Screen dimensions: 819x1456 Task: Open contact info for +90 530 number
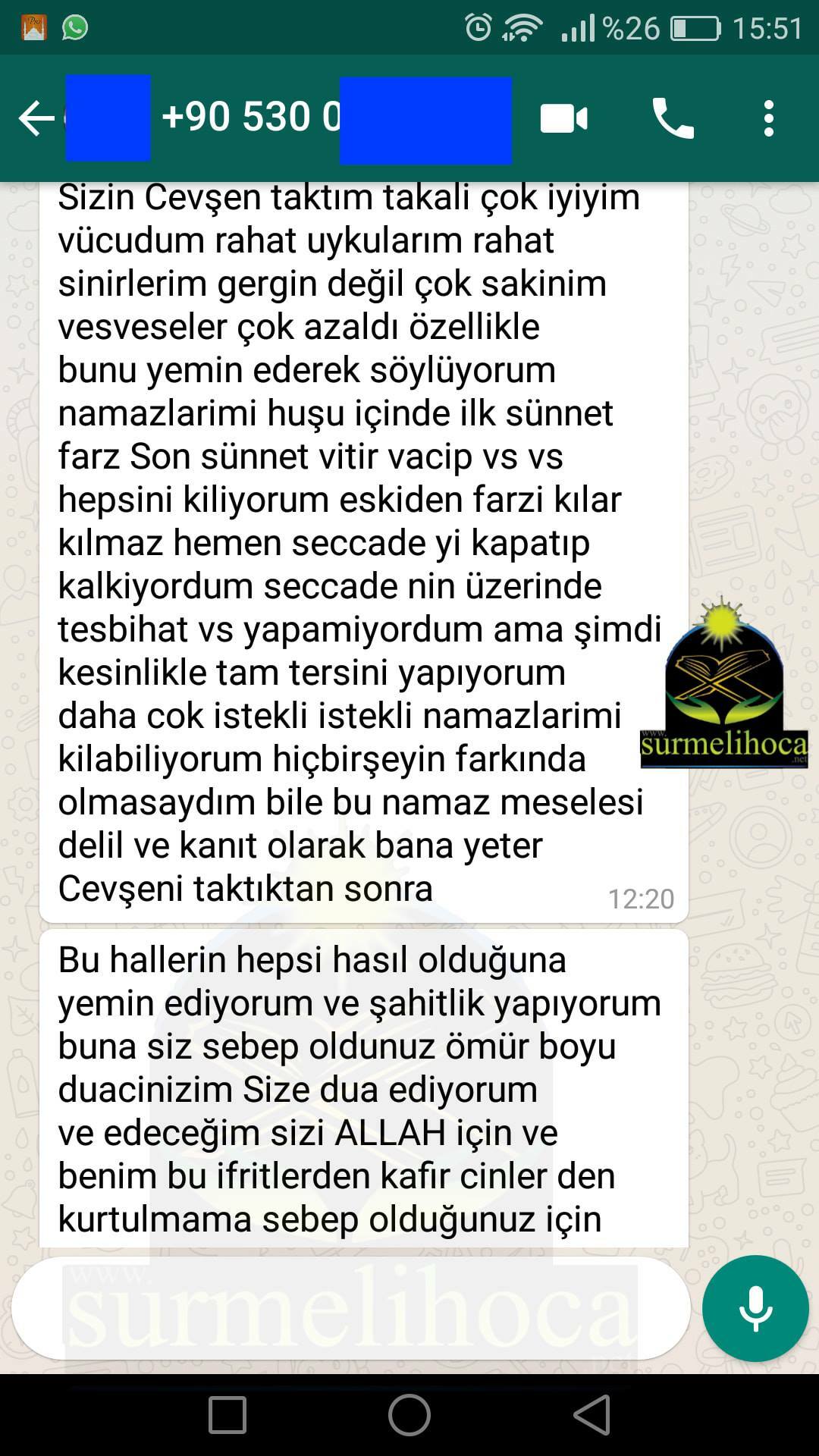tap(250, 118)
